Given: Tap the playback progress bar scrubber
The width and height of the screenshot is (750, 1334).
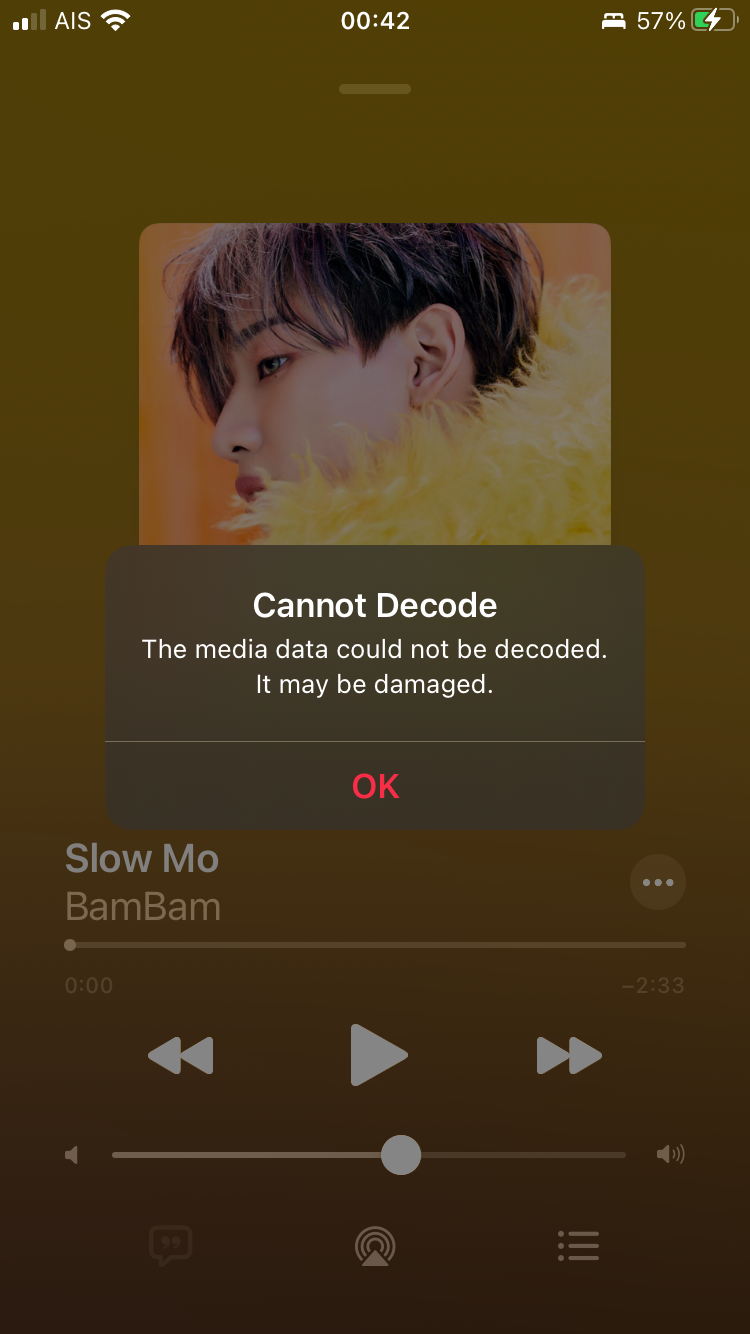Looking at the screenshot, I should (x=70, y=944).
